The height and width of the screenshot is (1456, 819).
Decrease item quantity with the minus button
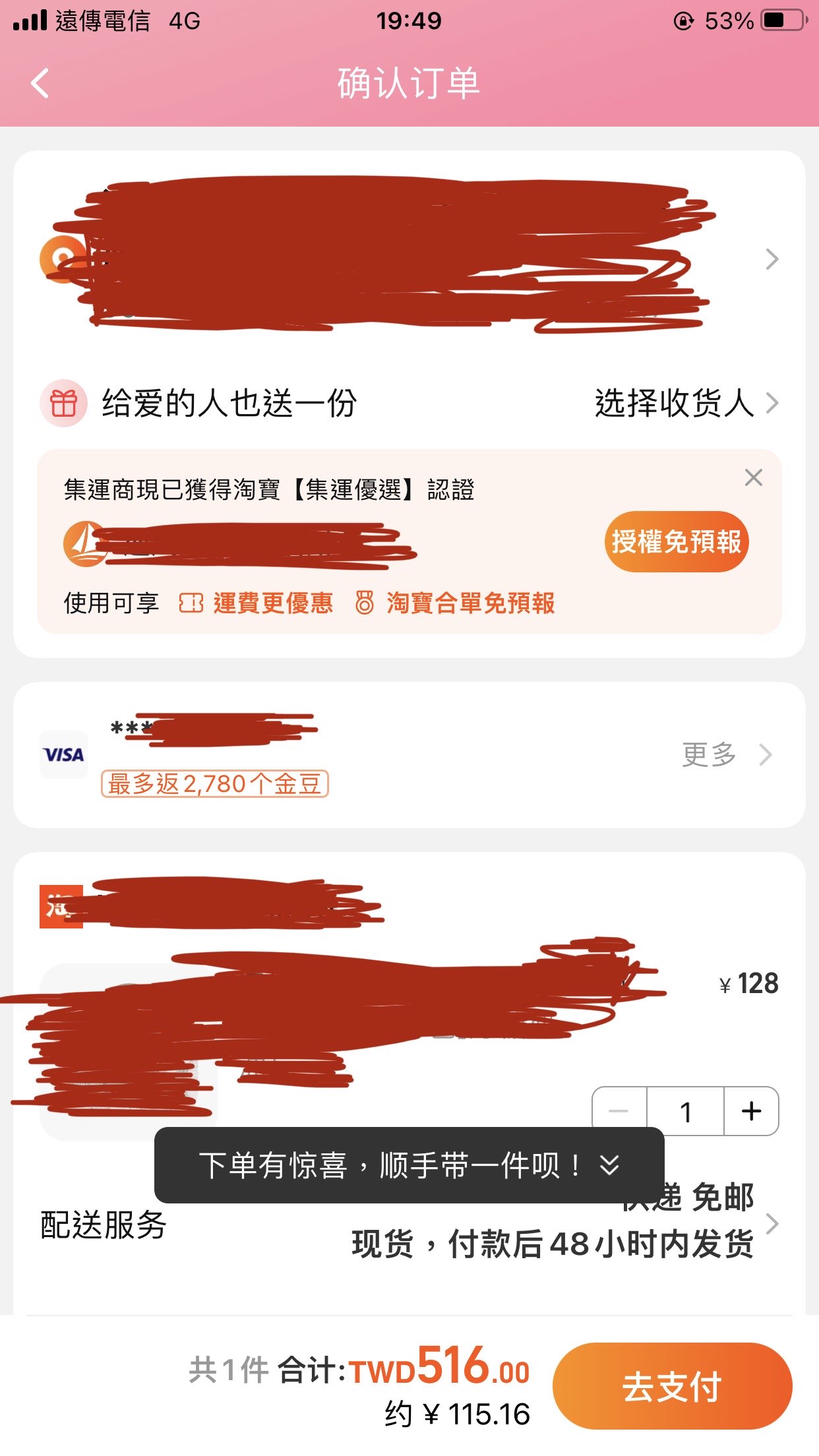click(619, 1111)
